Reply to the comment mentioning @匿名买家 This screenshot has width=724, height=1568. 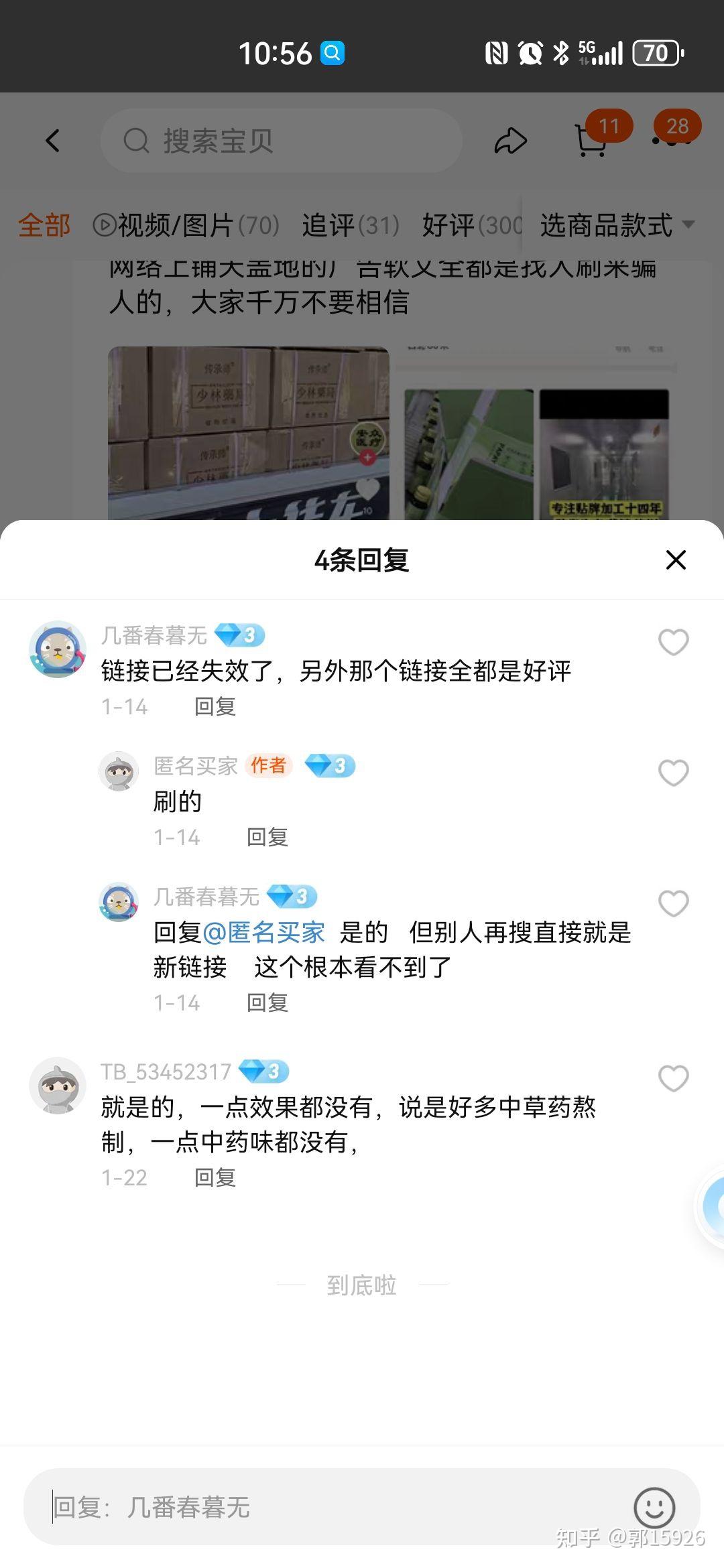click(267, 1002)
